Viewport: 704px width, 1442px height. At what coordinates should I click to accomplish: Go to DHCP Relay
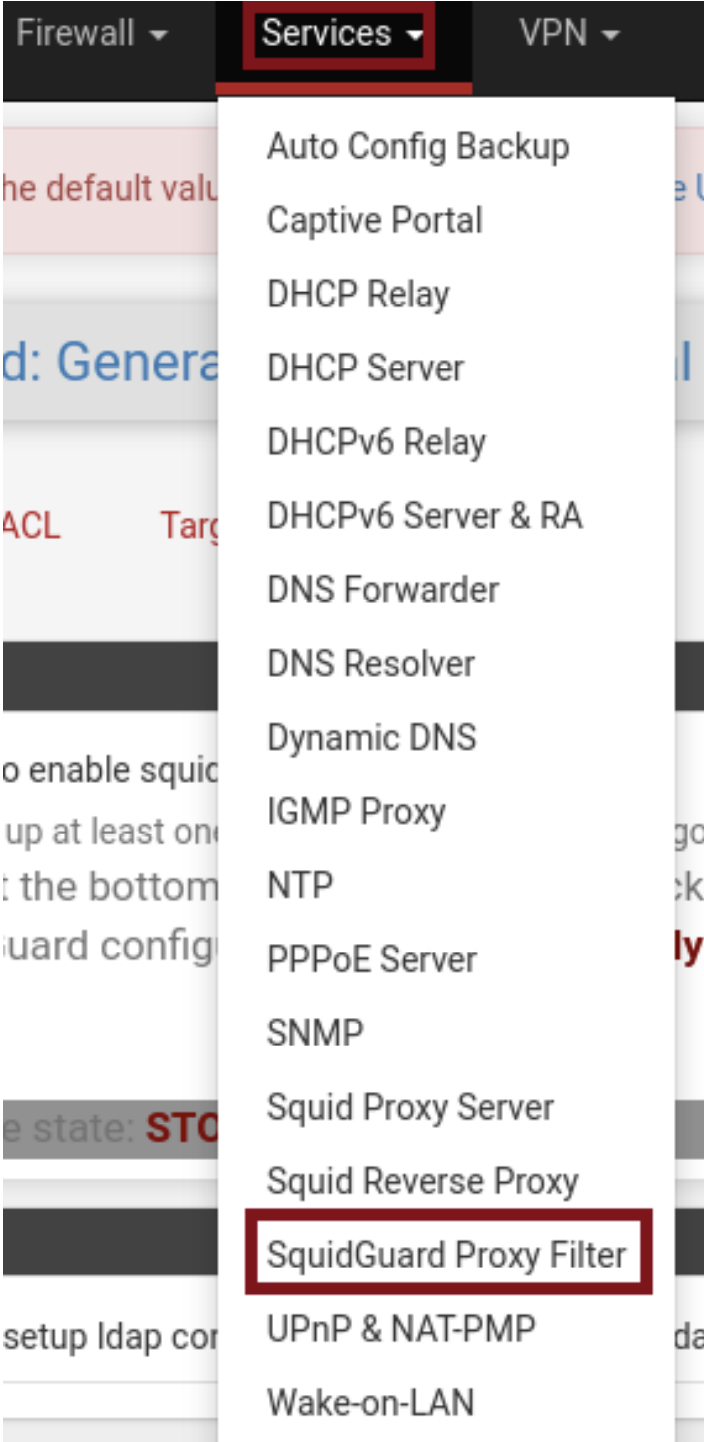tap(358, 295)
